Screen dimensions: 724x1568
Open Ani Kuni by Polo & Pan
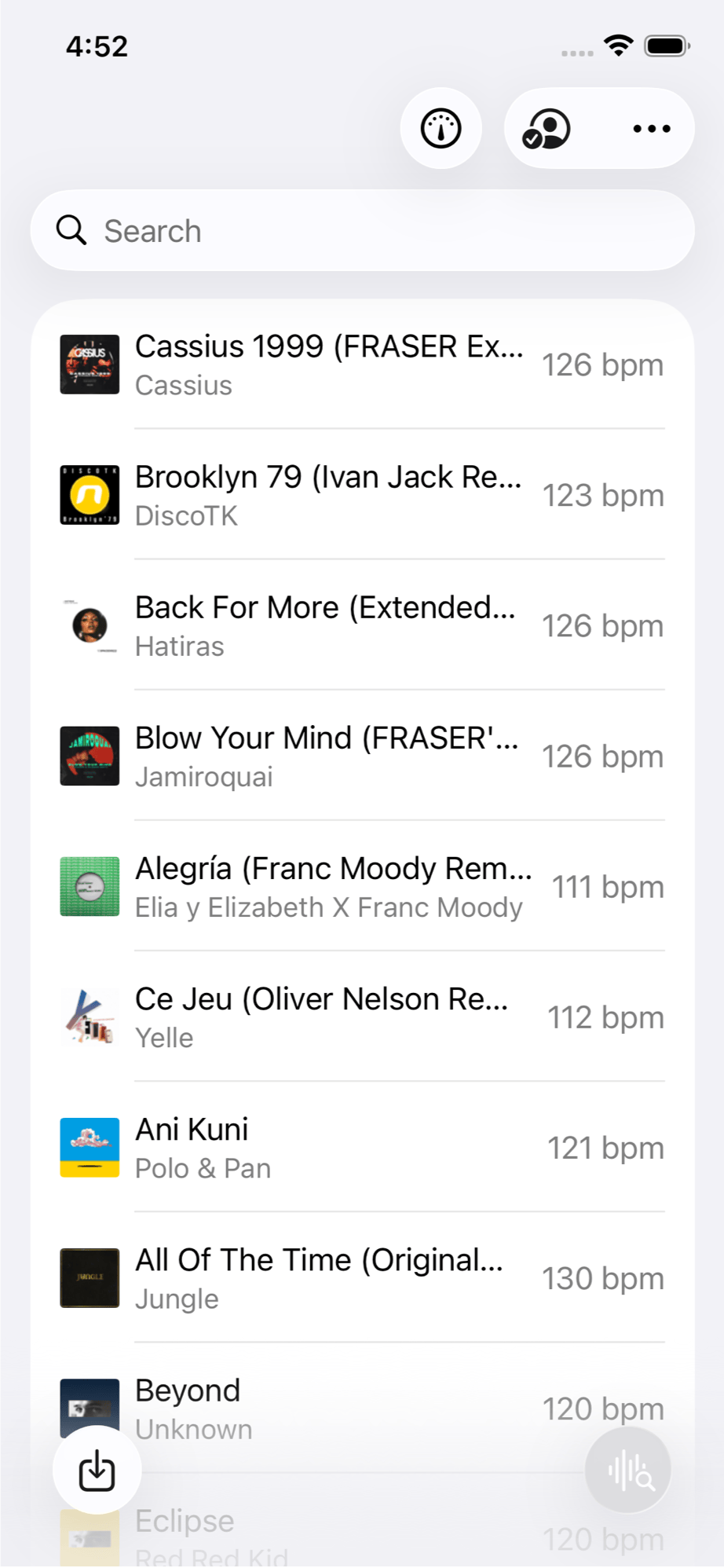coord(362,1148)
